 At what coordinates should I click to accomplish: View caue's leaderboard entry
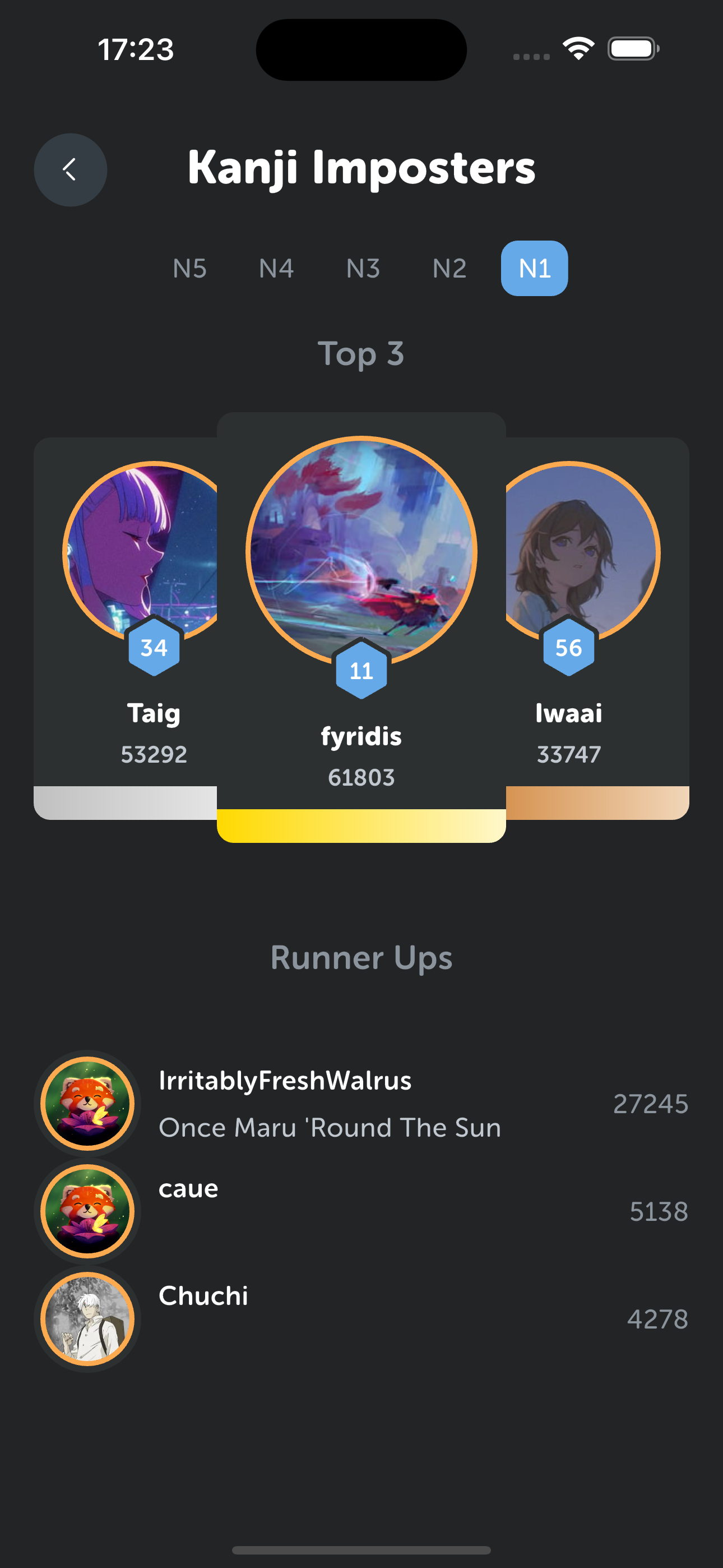361,1211
